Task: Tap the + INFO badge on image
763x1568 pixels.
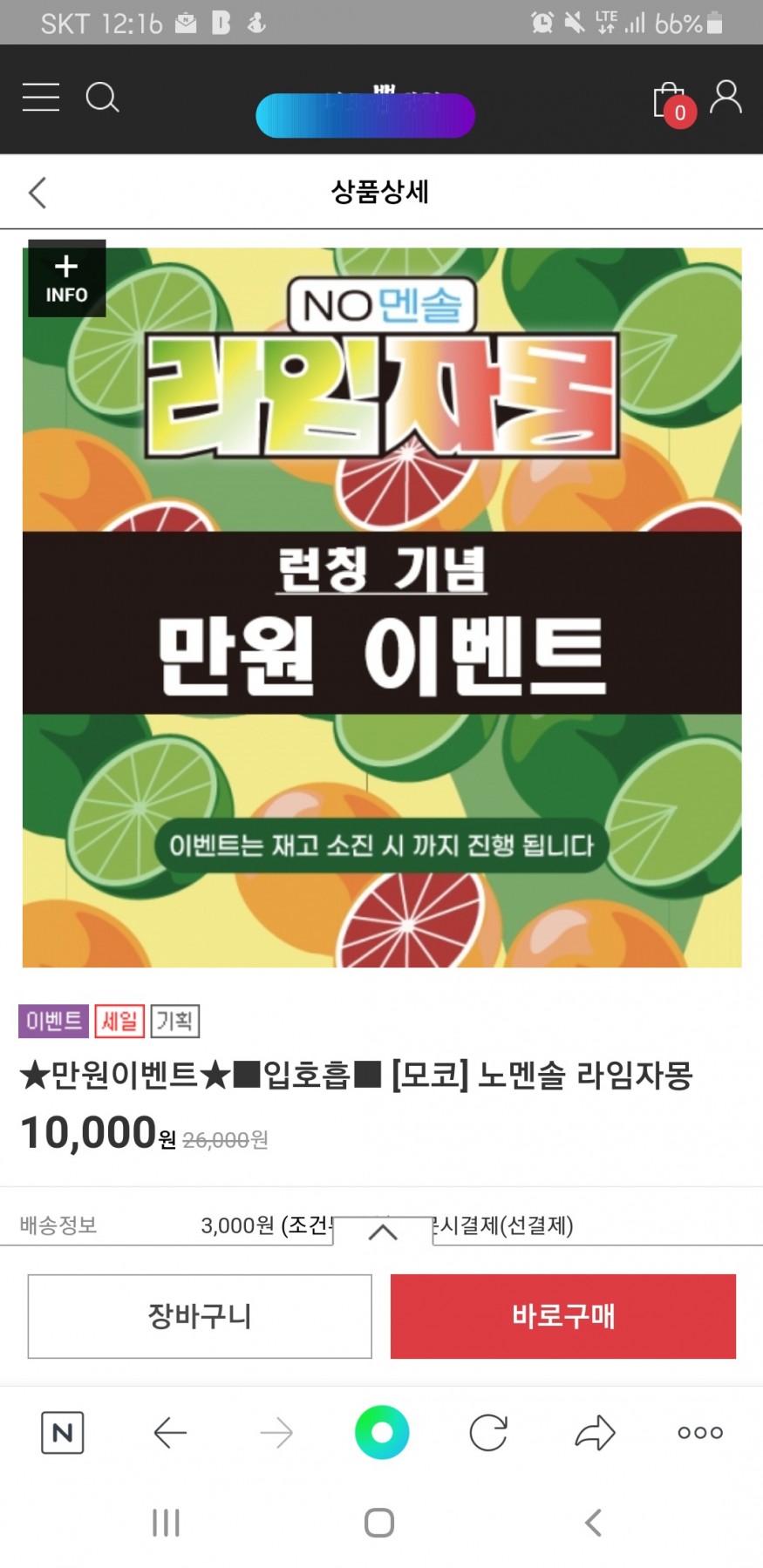Action: tap(66, 279)
